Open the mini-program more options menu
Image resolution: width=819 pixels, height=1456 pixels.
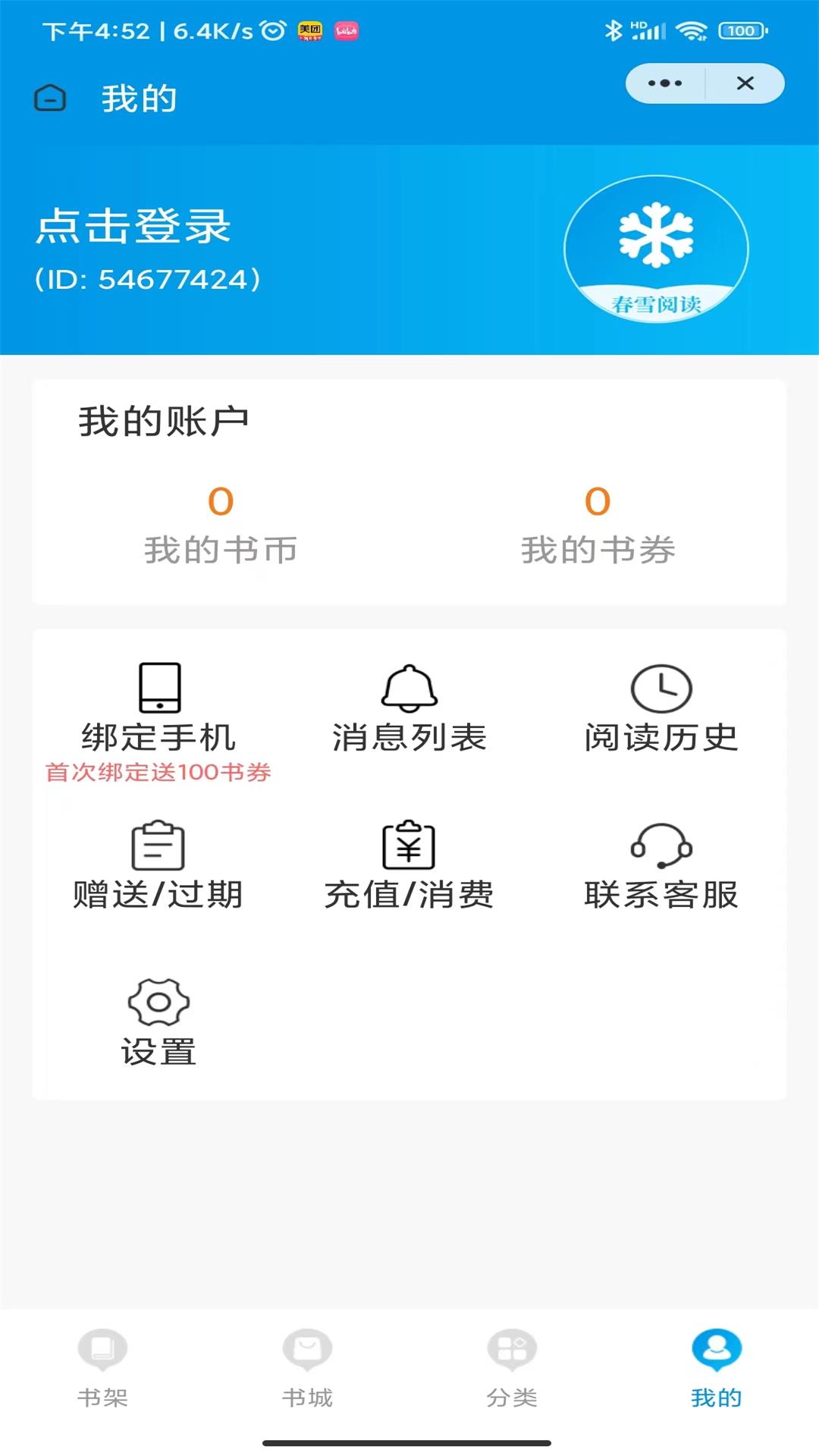click(664, 83)
